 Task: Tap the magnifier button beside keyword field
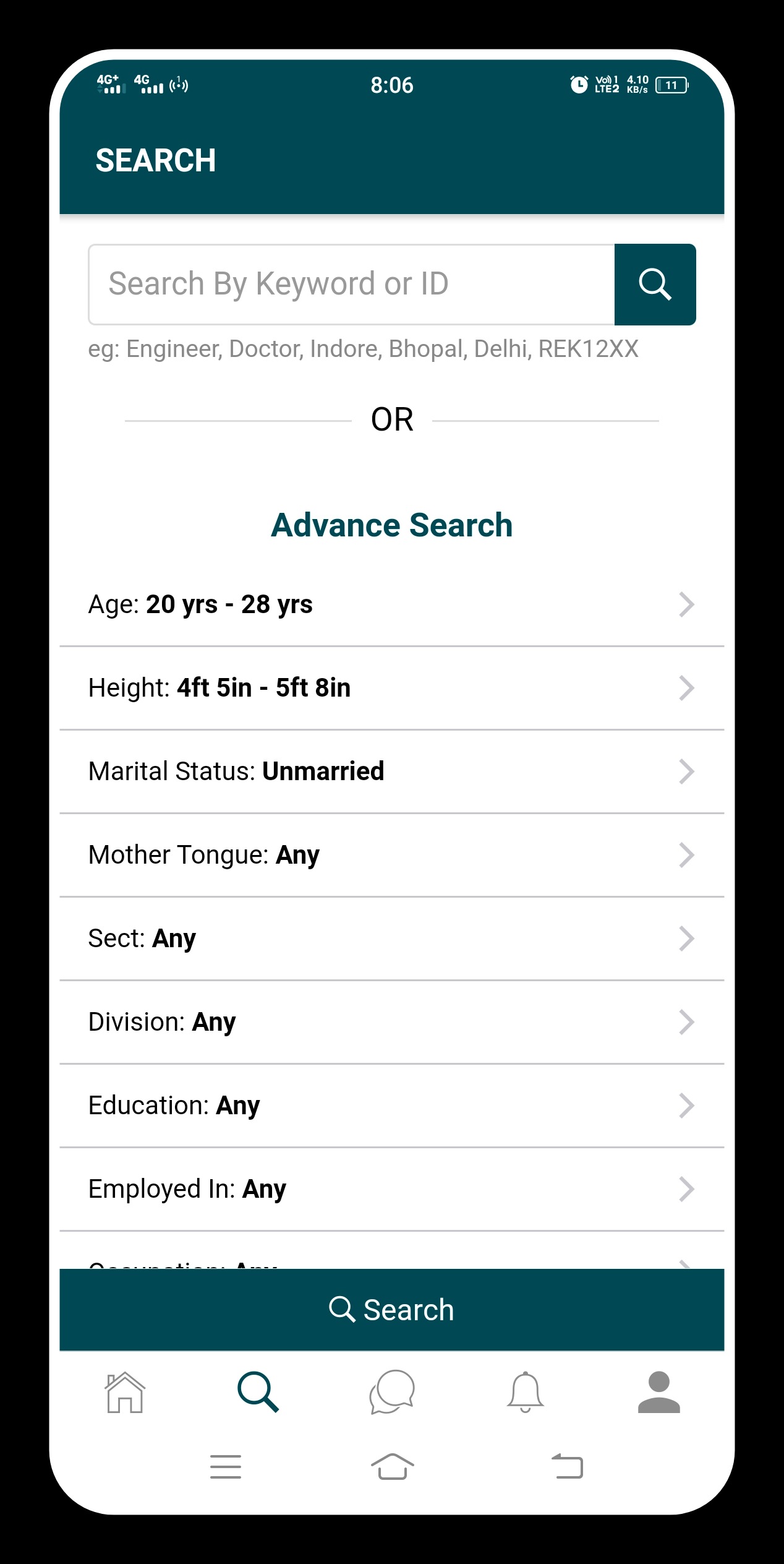point(655,285)
